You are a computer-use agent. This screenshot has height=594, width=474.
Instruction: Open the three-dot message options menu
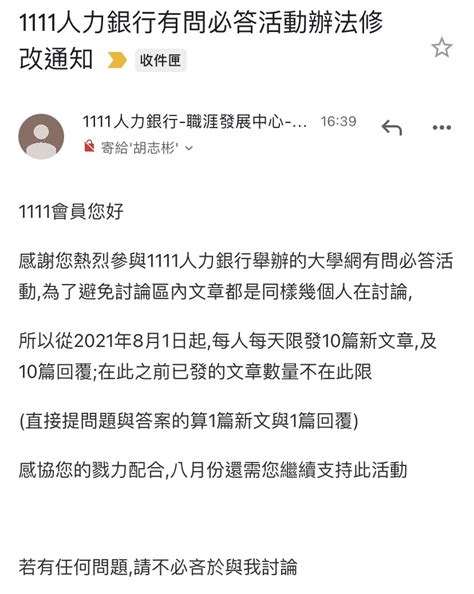[442, 127]
